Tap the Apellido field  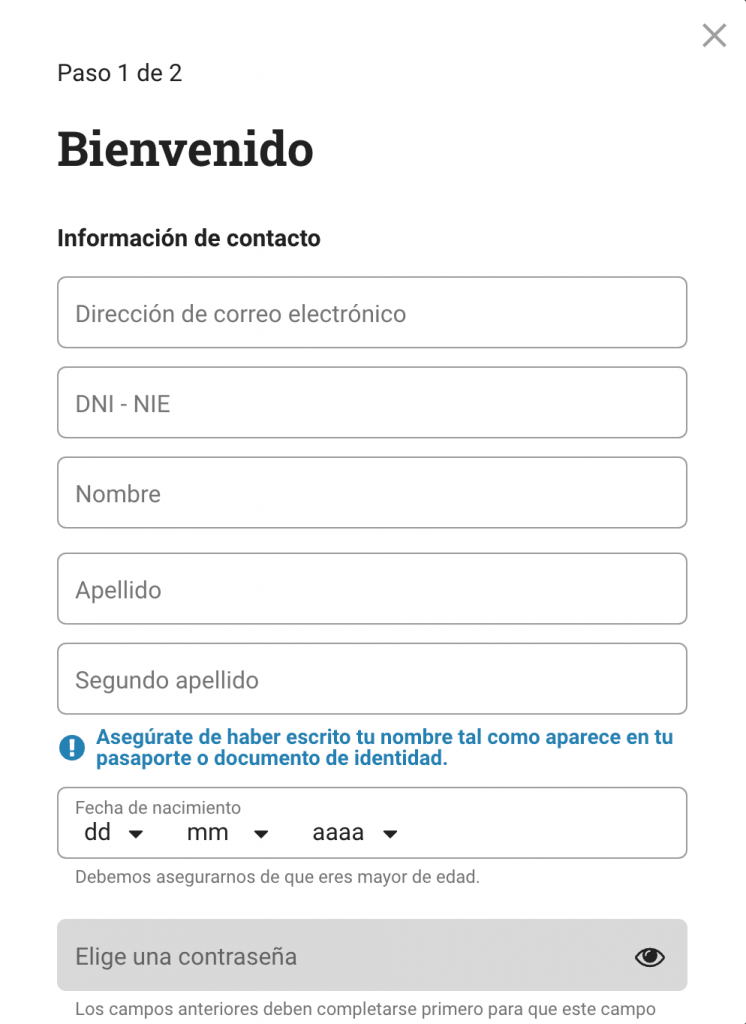(x=372, y=589)
